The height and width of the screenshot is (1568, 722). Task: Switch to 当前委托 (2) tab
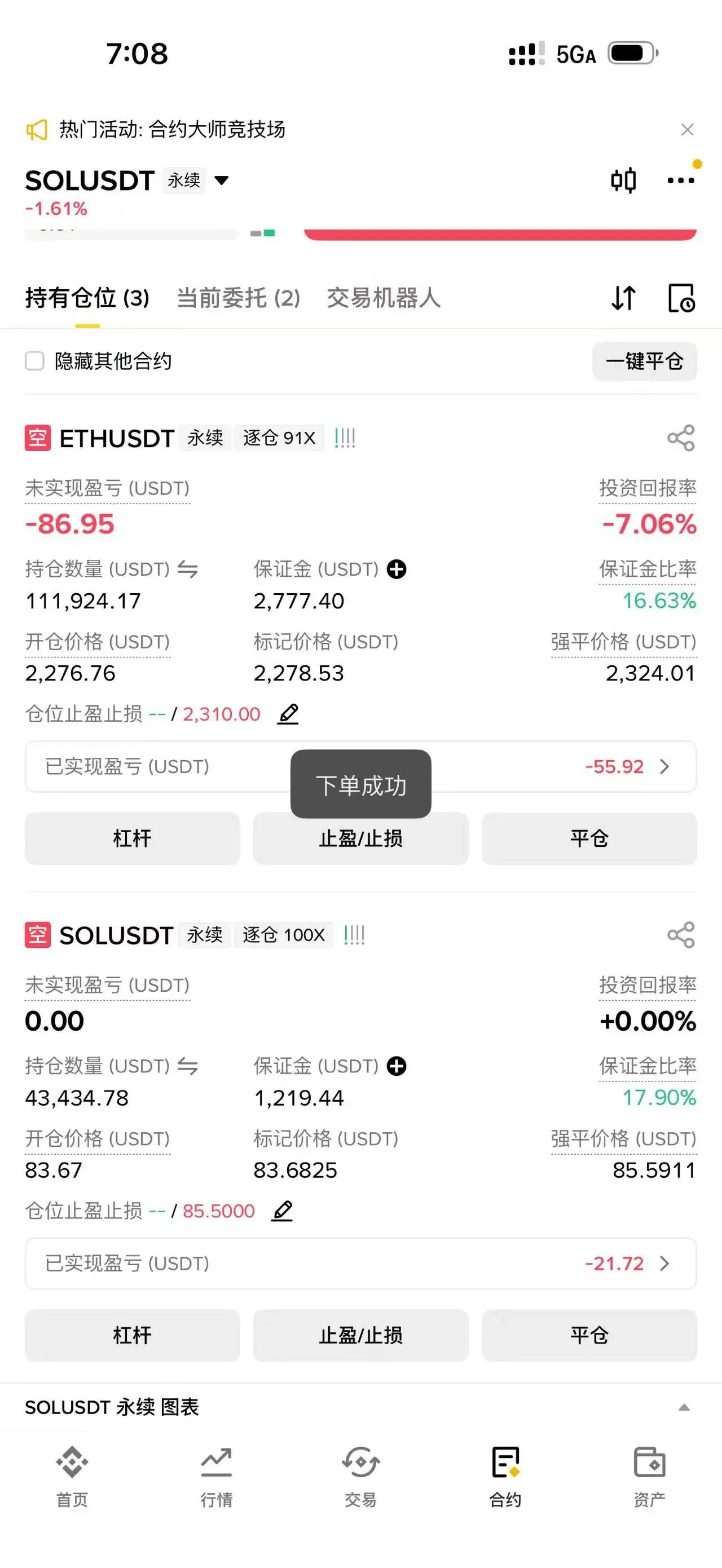(x=239, y=298)
